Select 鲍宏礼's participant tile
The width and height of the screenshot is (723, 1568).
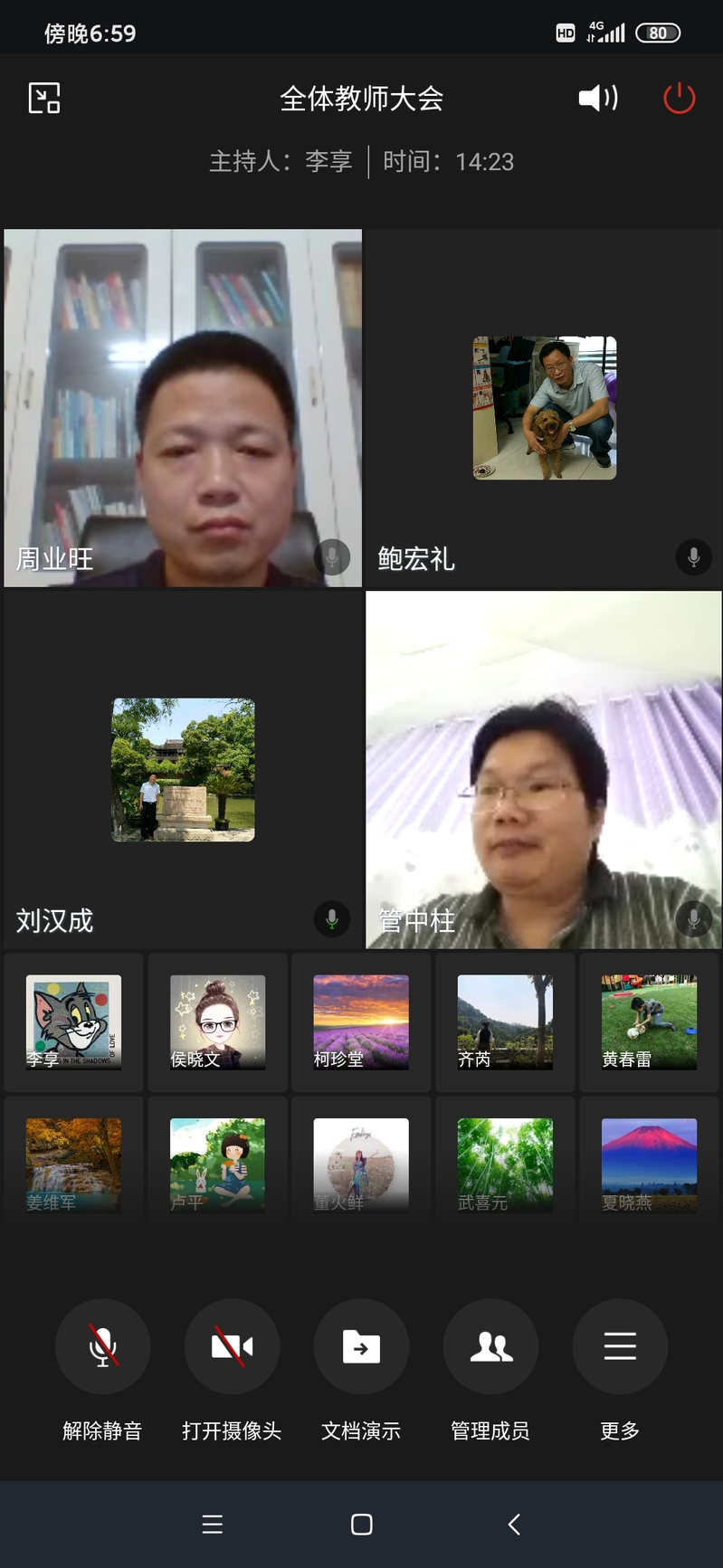pos(544,407)
